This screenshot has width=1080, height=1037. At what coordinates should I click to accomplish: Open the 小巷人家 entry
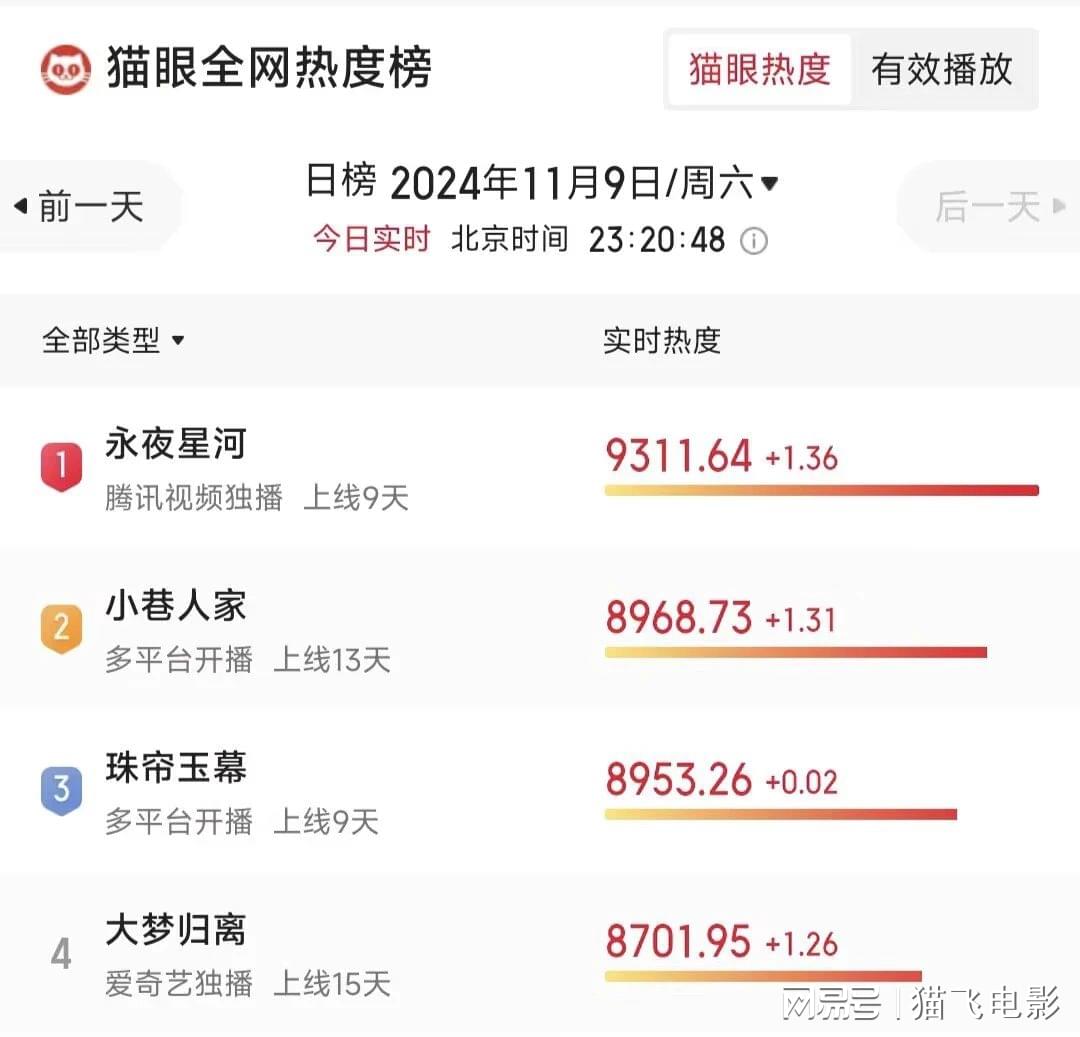click(x=176, y=607)
